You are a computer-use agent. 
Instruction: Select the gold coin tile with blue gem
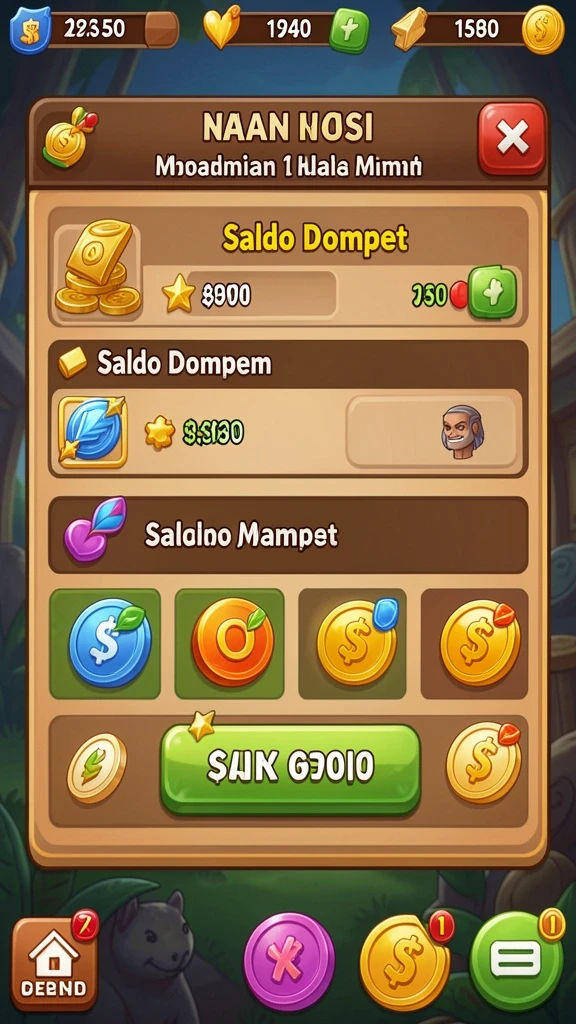[x=353, y=643]
